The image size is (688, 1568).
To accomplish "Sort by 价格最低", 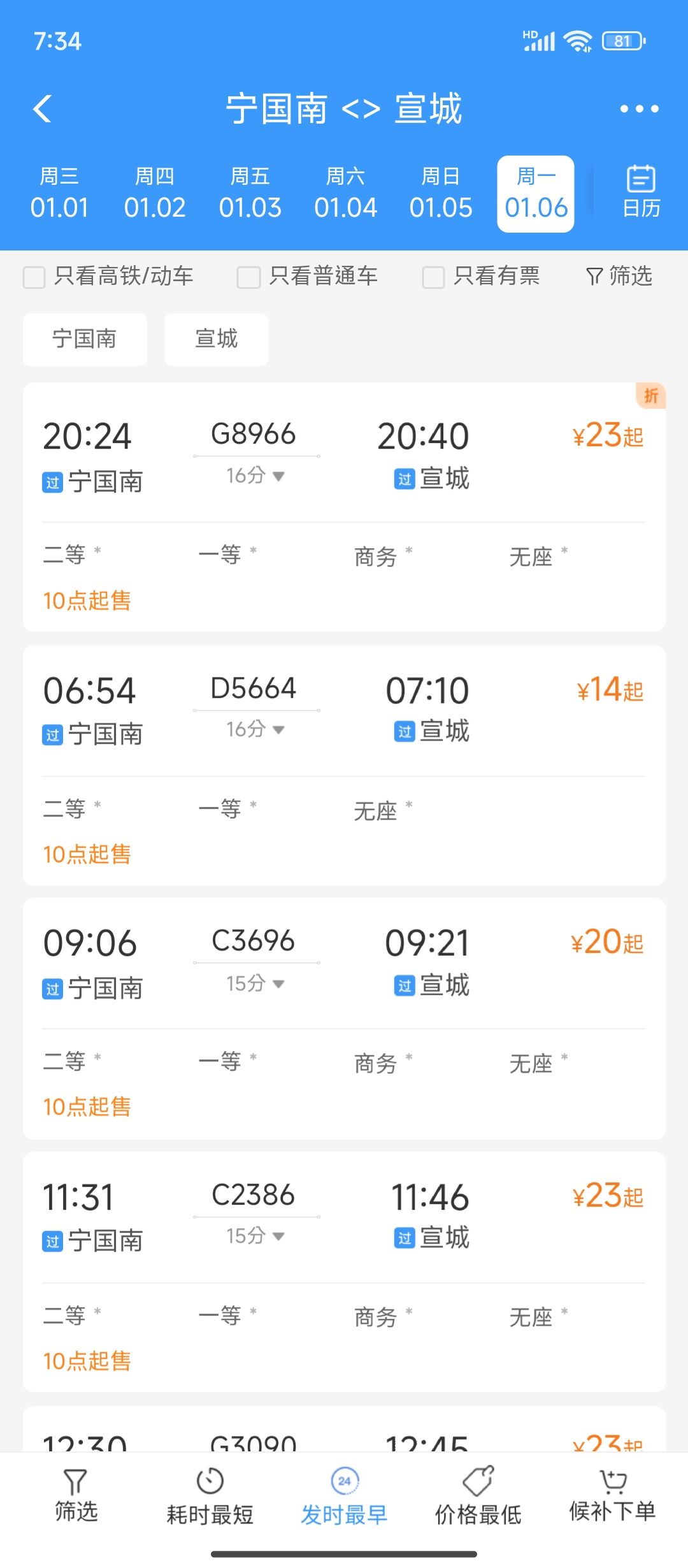I will pos(478,1497).
